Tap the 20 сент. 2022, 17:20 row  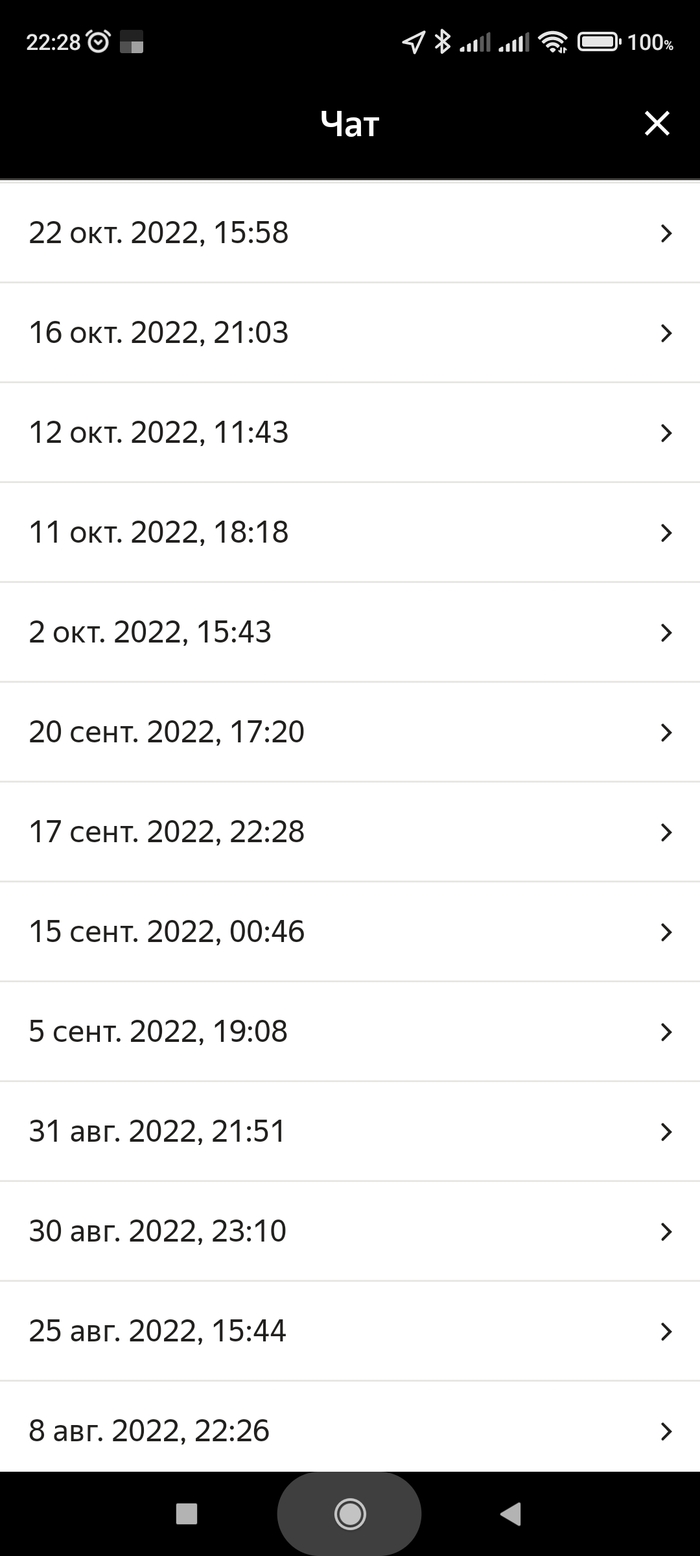click(x=350, y=732)
